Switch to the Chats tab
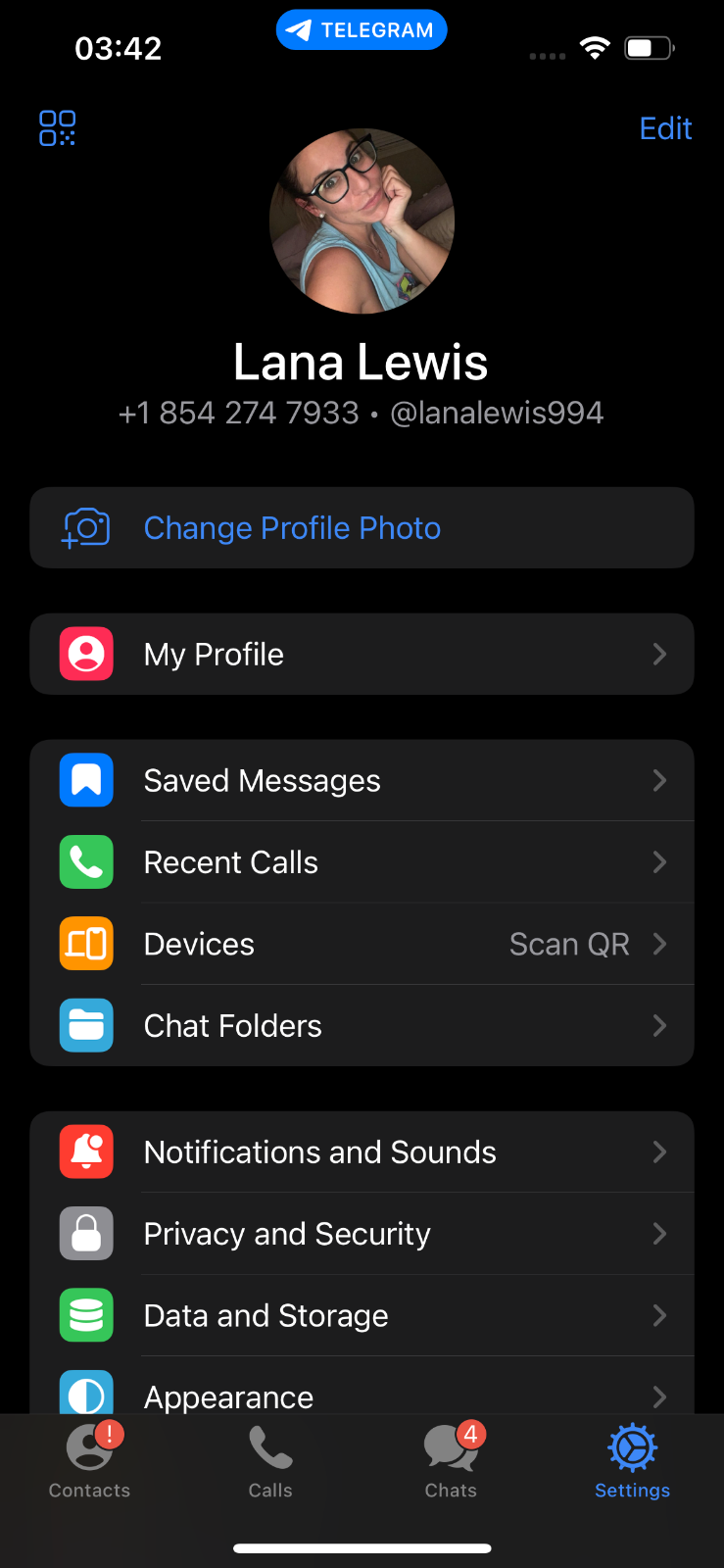724x1568 pixels. pos(451,1461)
